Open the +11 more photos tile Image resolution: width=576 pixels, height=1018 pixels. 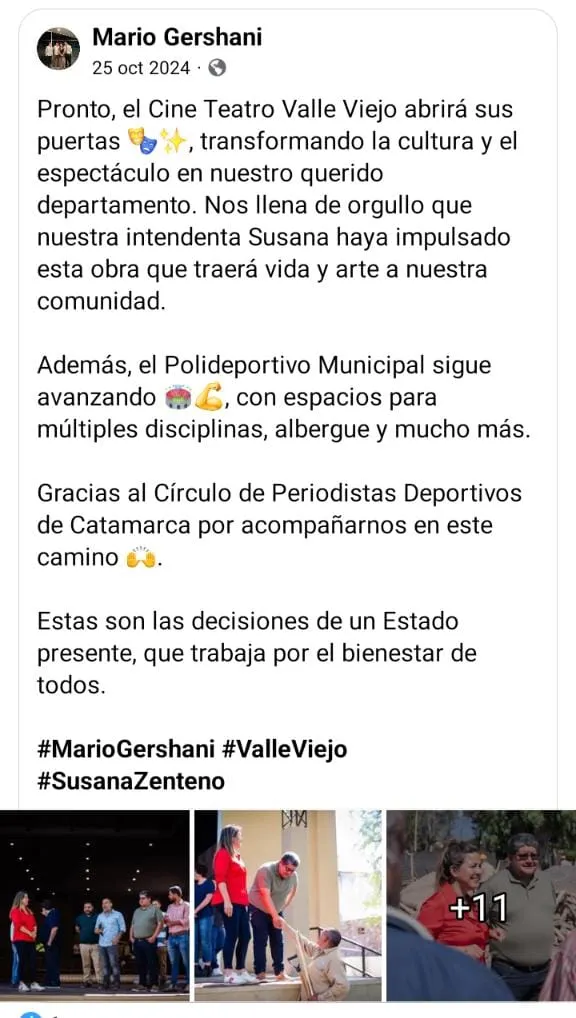click(x=481, y=906)
